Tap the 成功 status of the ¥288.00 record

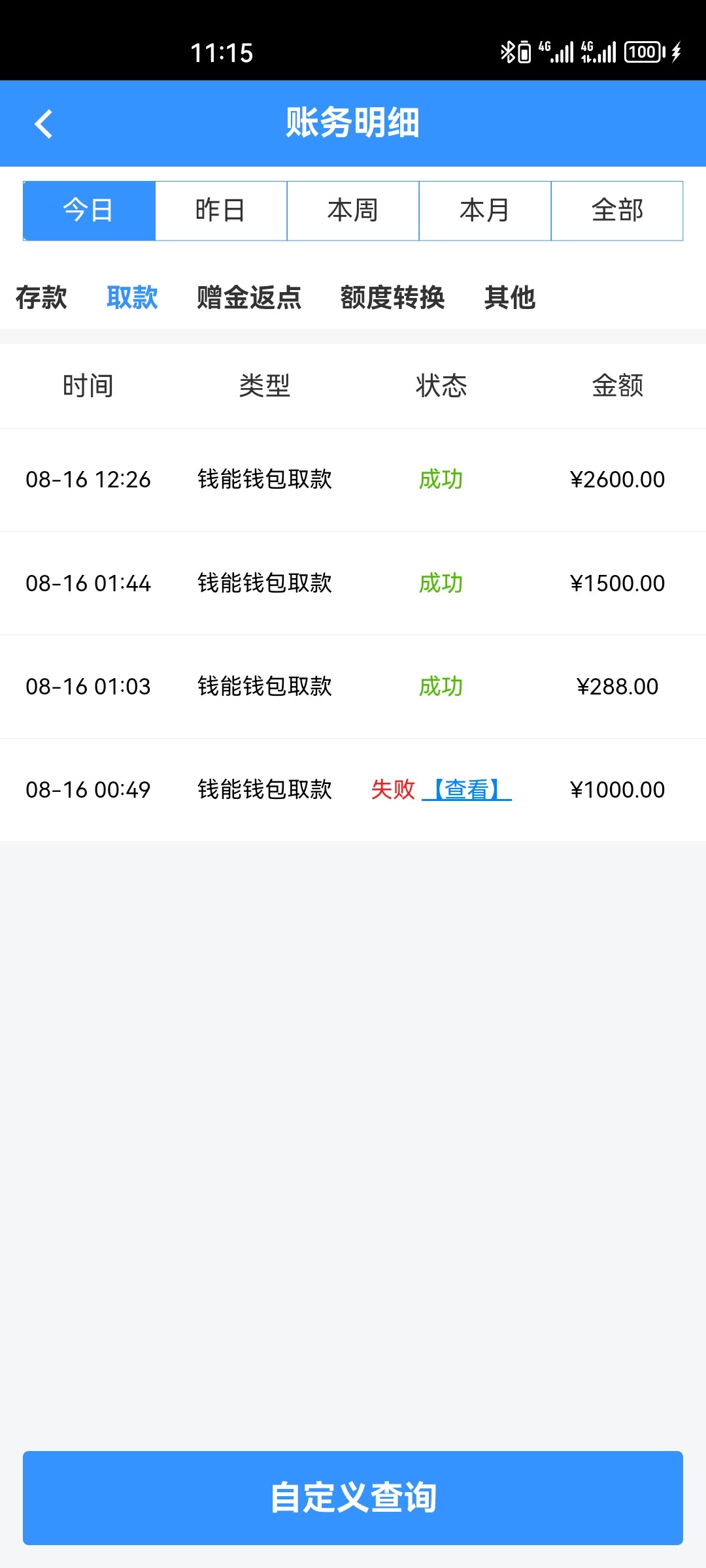[x=441, y=687]
